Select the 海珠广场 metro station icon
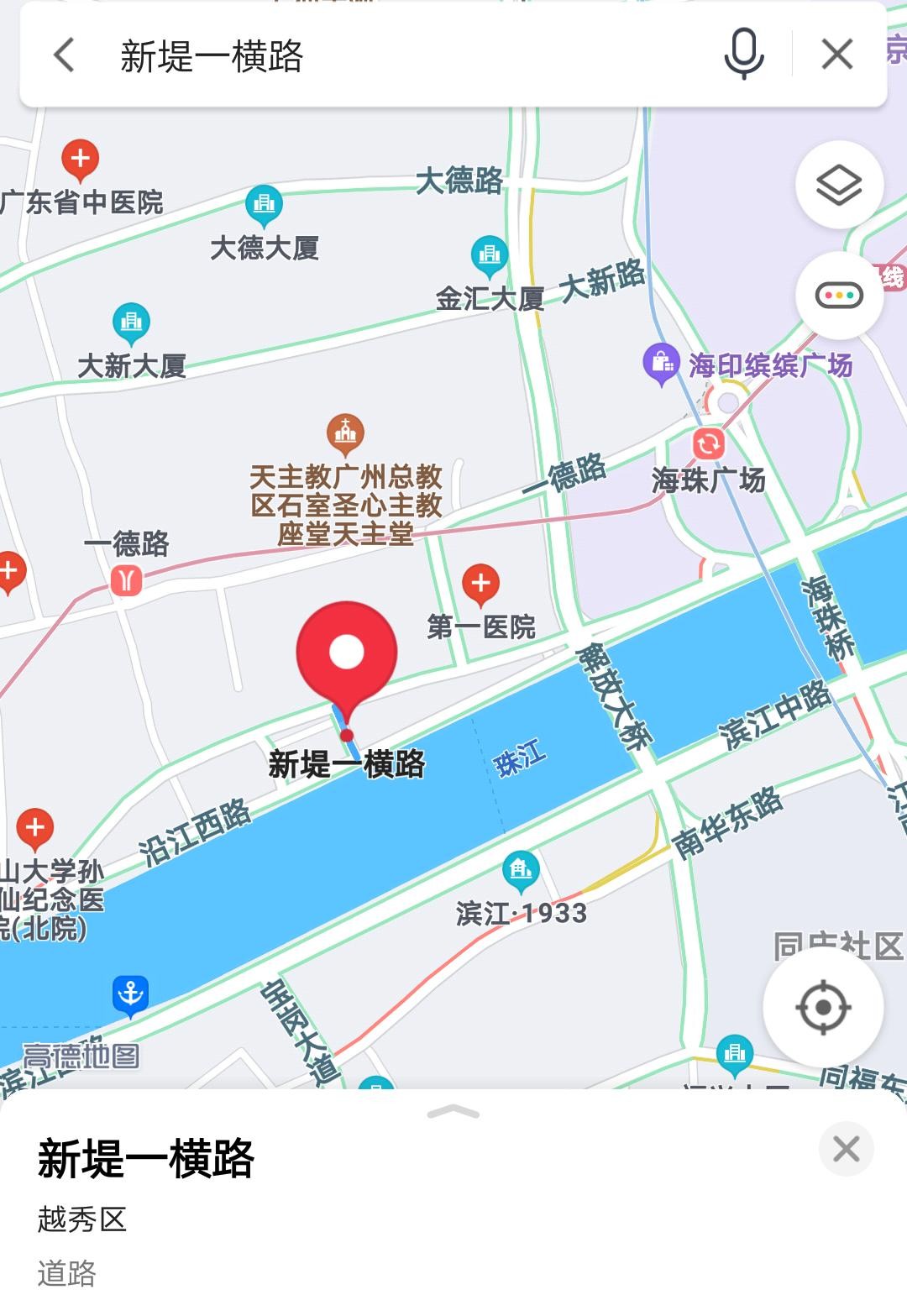The width and height of the screenshot is (907, 1316). coord(708,443)
